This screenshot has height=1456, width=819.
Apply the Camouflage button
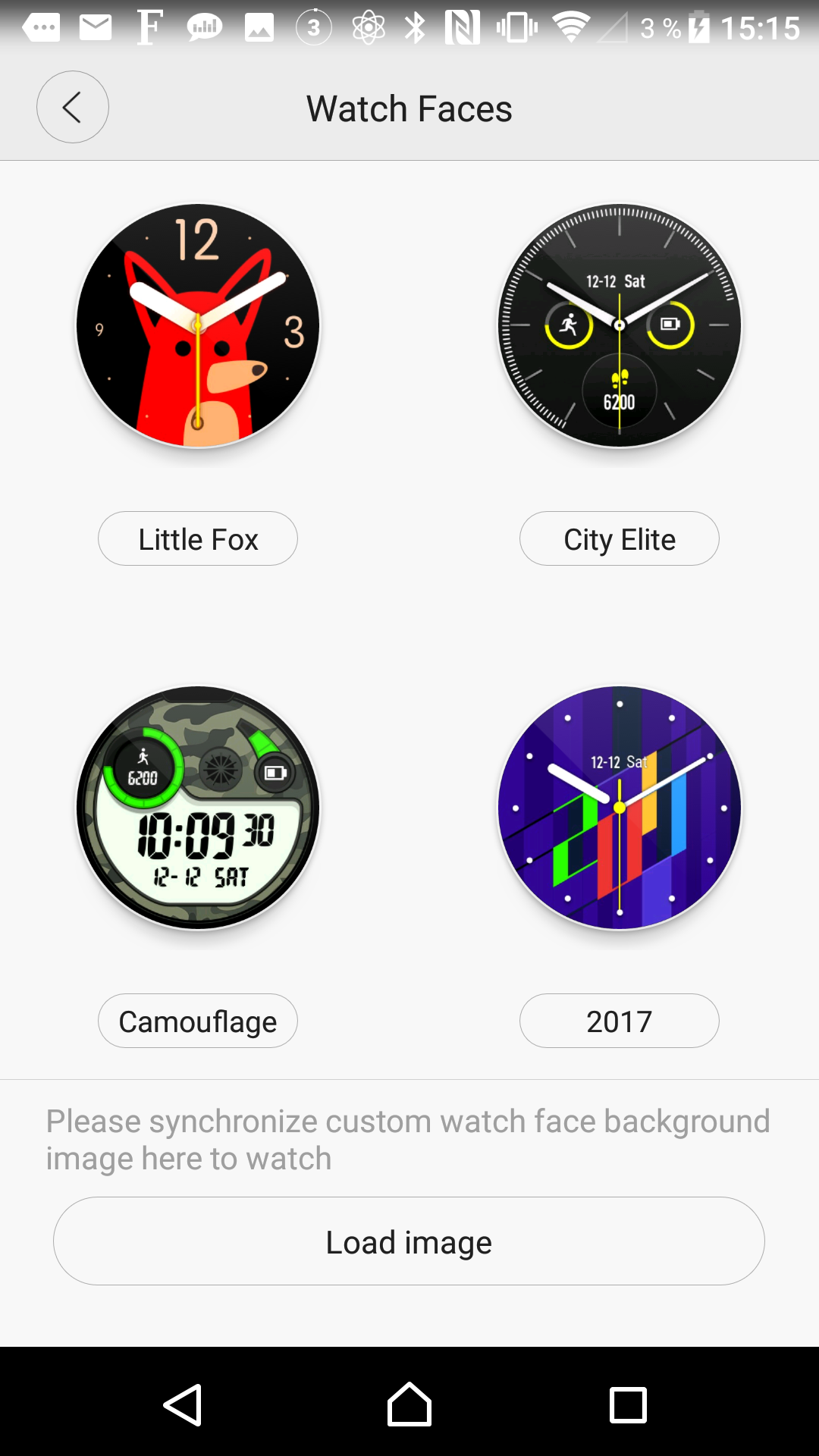click(x=198, y=1021)
